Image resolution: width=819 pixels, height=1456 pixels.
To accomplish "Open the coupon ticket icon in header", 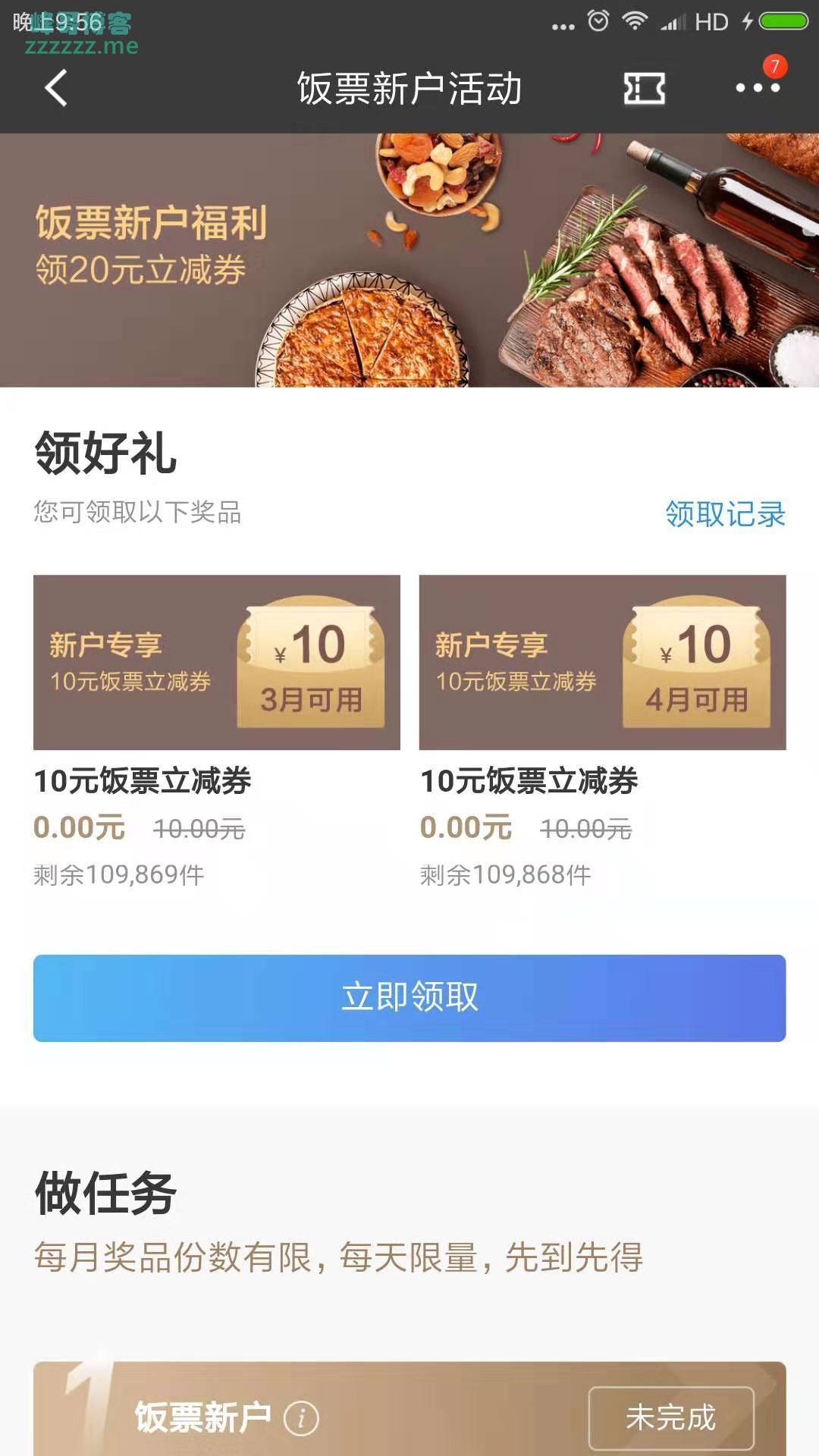I will [x=644, y=89].
